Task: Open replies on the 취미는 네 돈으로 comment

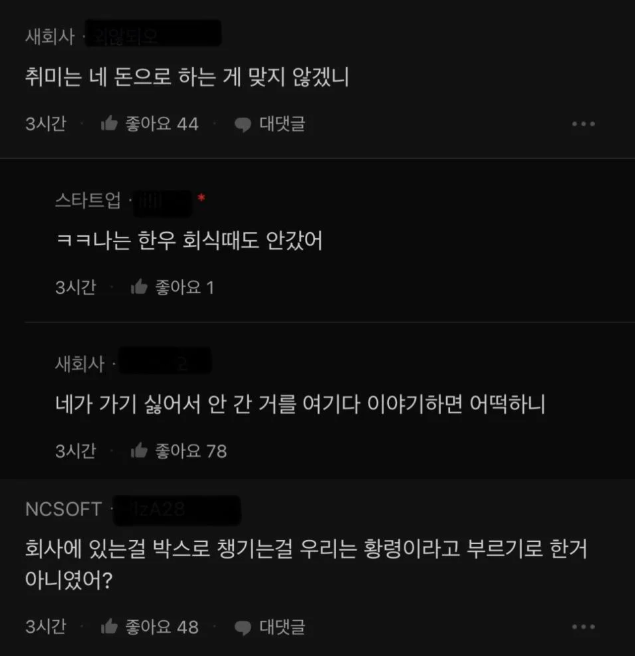Action: pyautogui.click(x=270, y=124)
